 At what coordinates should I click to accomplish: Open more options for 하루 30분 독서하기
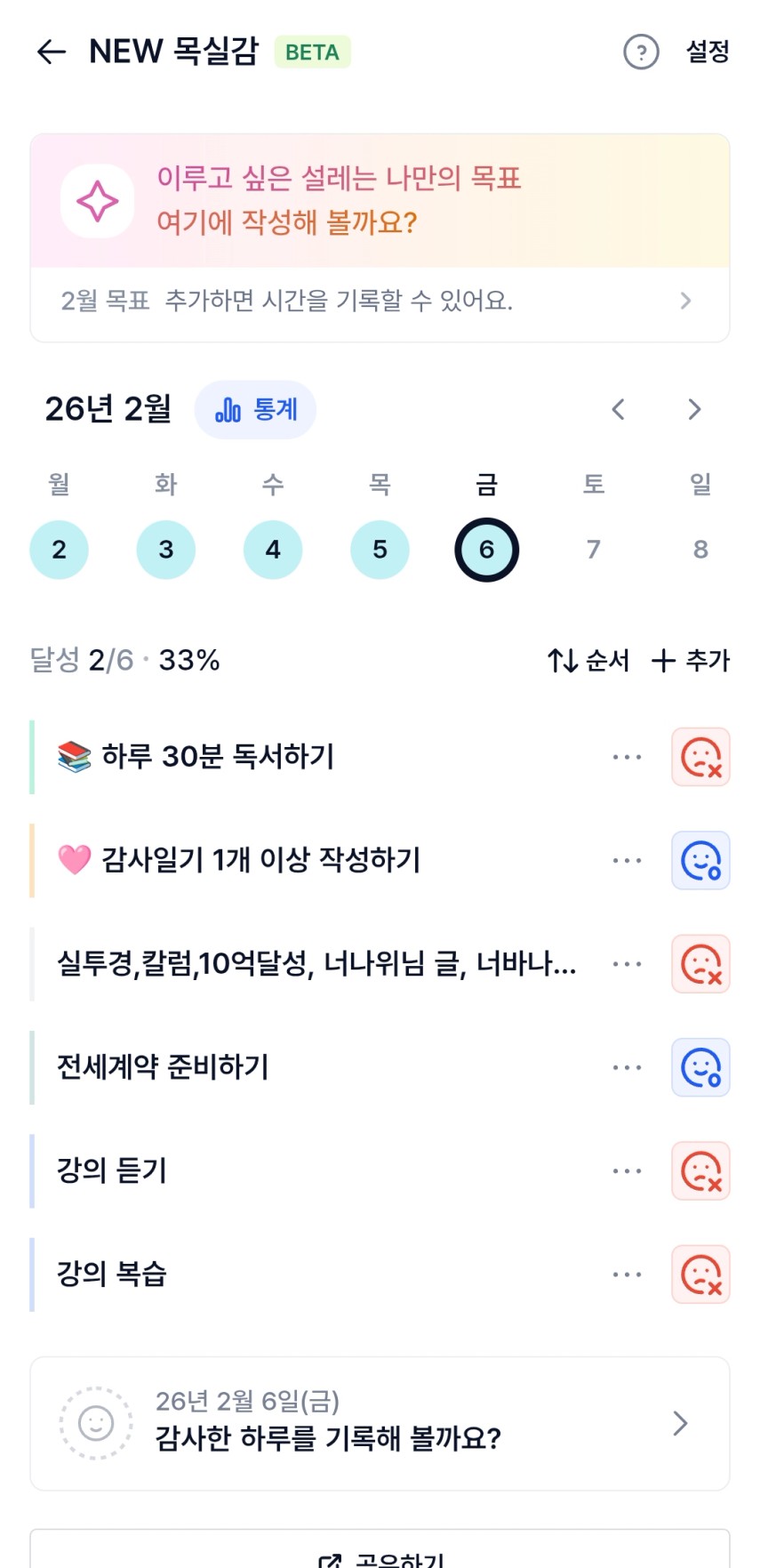(x=627, y=758)
